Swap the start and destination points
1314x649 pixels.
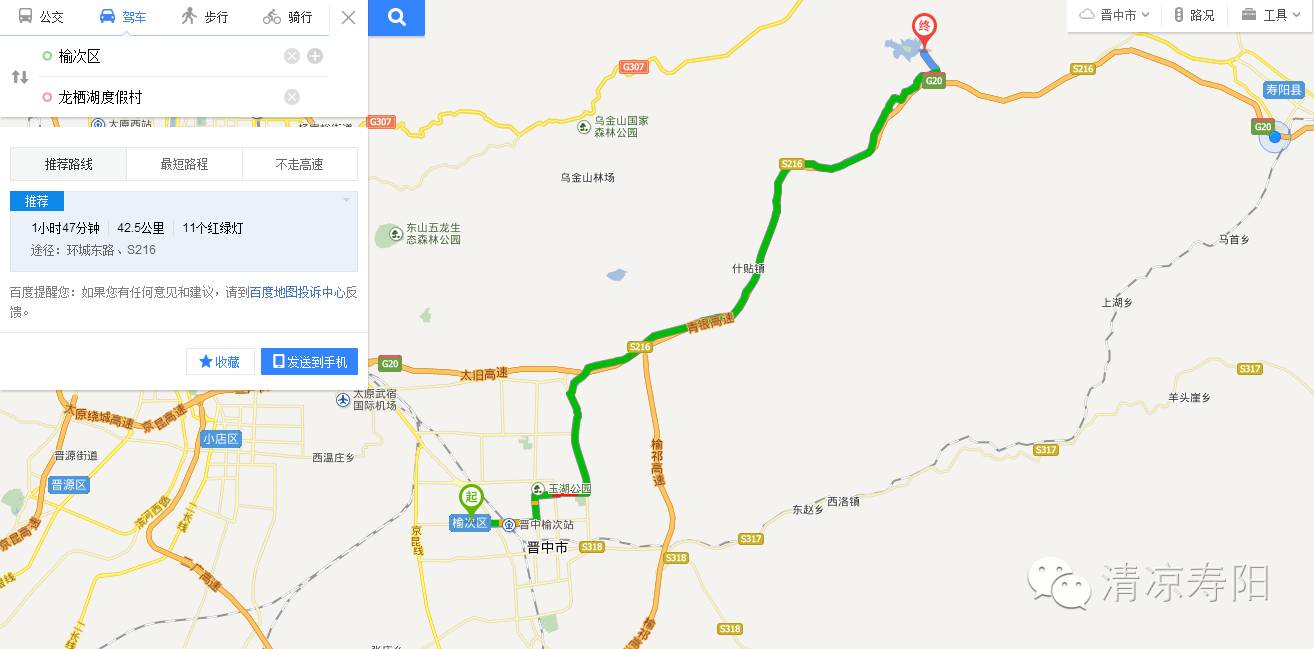click(x=20, y=77)
